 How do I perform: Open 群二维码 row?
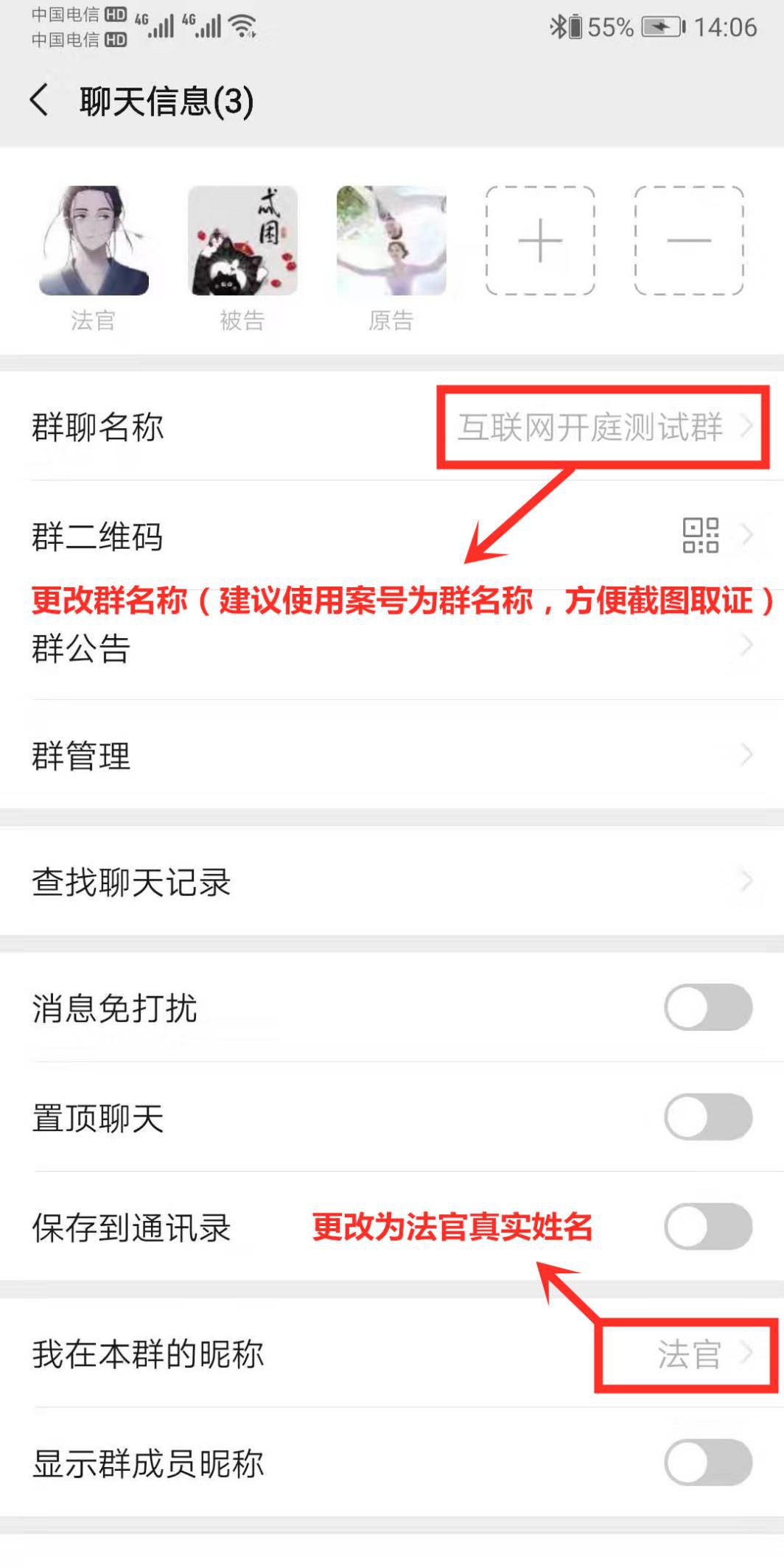tap(392, 536)
